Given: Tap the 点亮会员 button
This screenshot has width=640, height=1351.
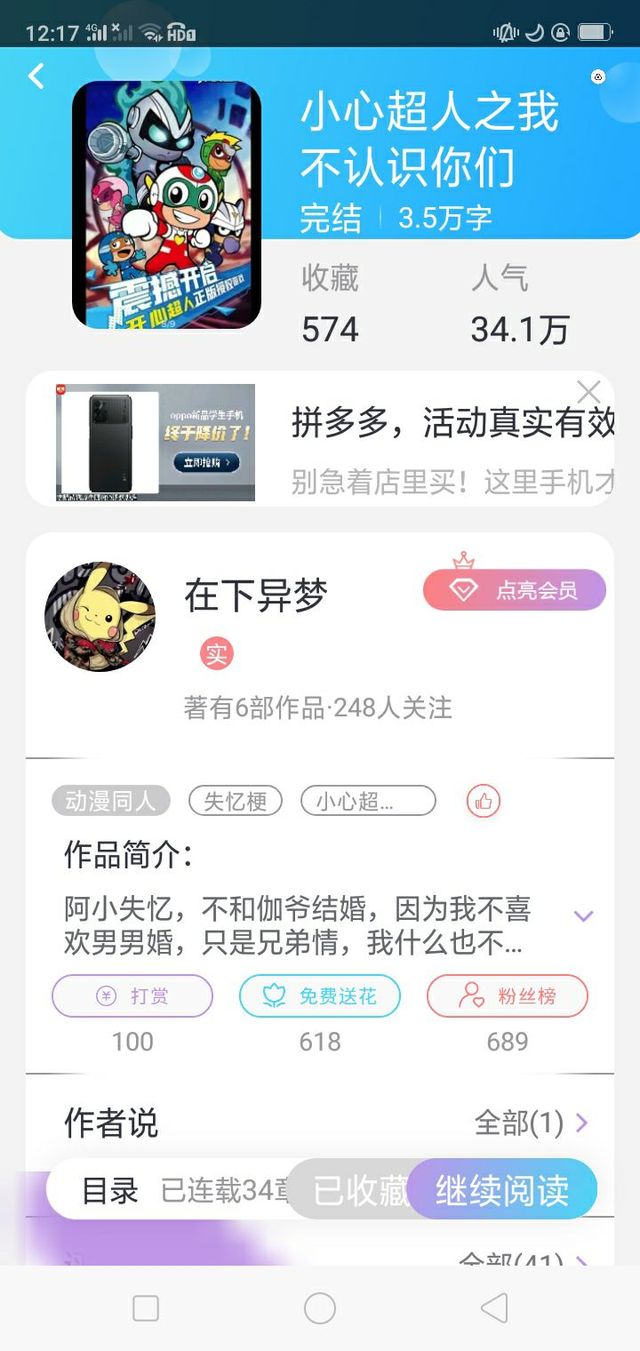Looking at the screenshot, I should [x=515, y=590].
